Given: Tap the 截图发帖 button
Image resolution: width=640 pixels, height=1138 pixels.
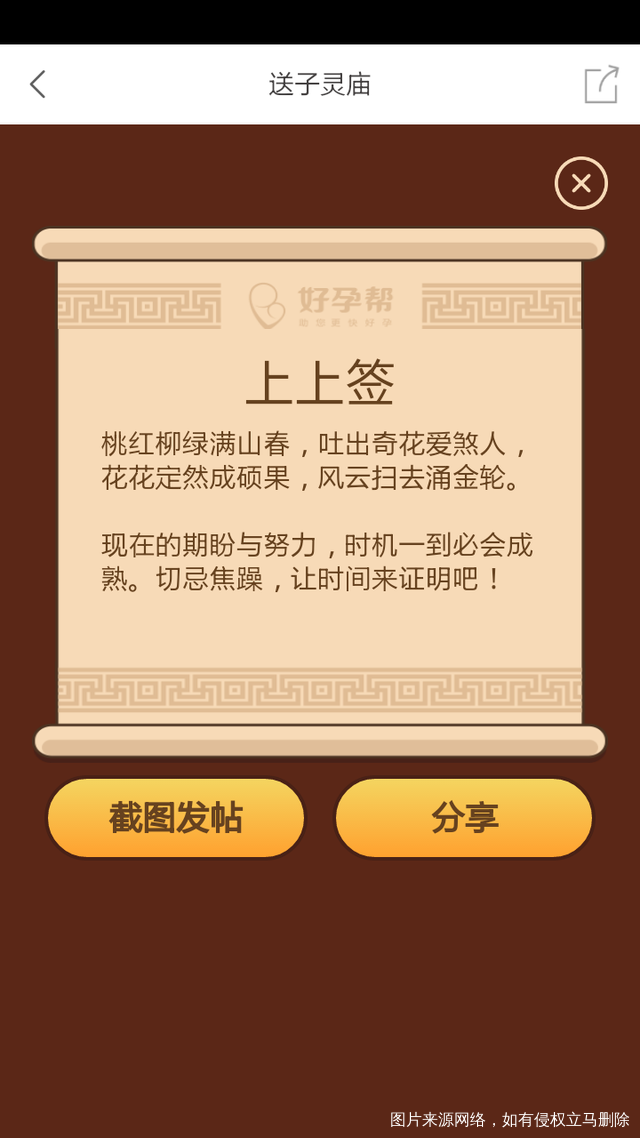Looking at the screenshot, I should [x=176, y=818].
